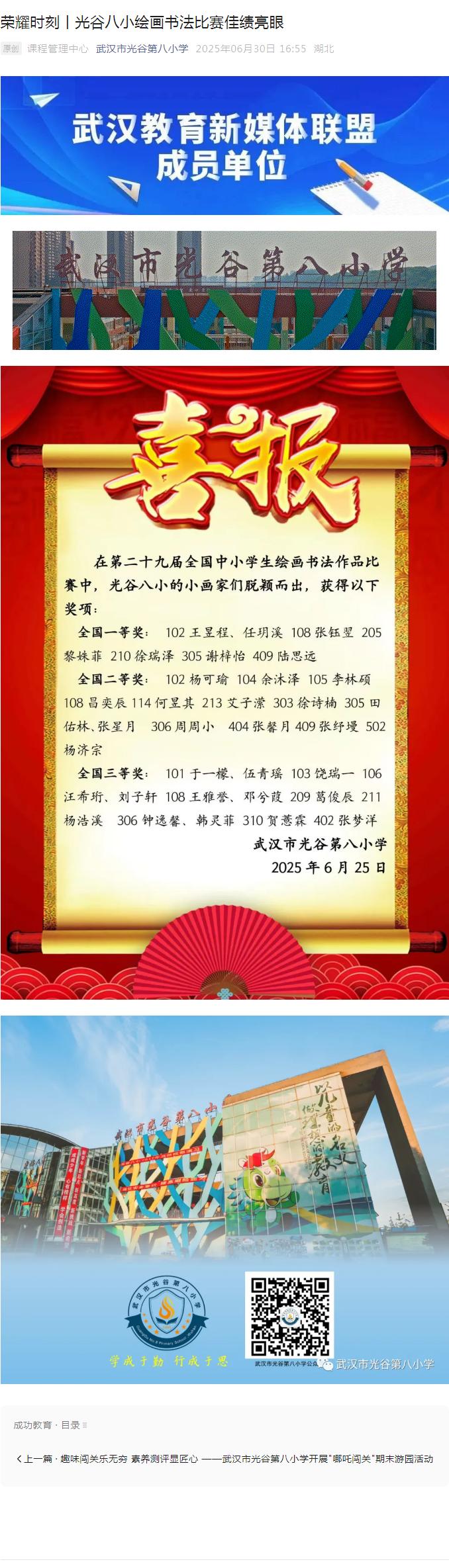View the 武汉教育新媒体联盟 banner image
This screenshot has height=1568, width=449.
pyautogui.click(x=224, y=145)
